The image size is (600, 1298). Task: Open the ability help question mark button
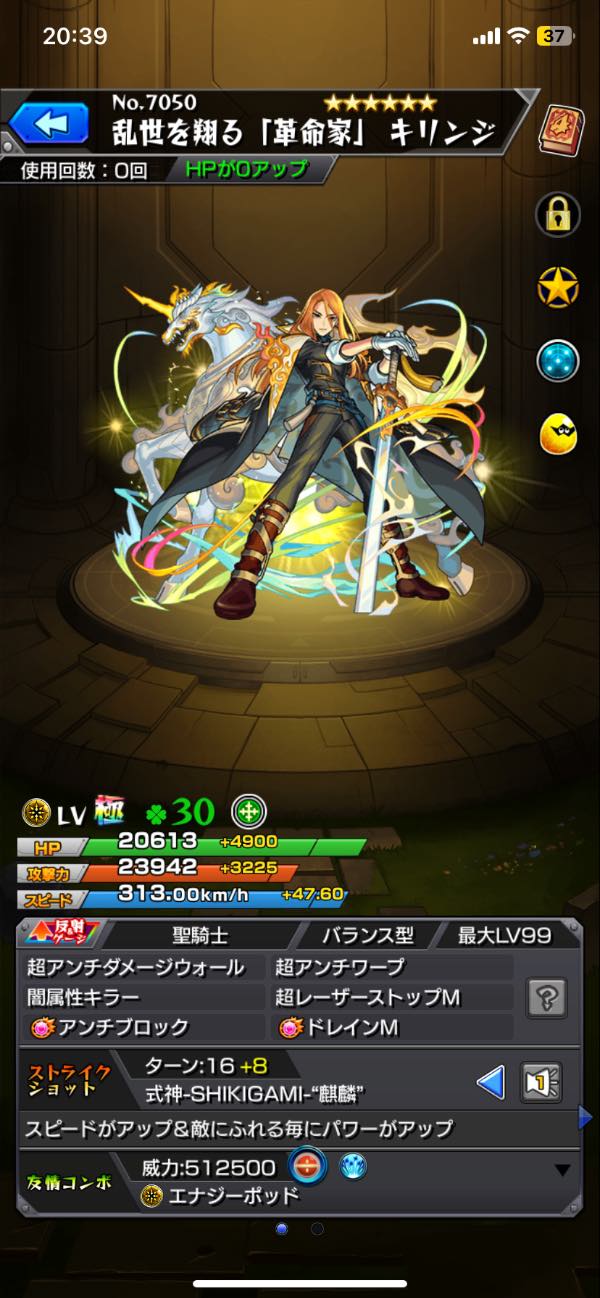547,997
